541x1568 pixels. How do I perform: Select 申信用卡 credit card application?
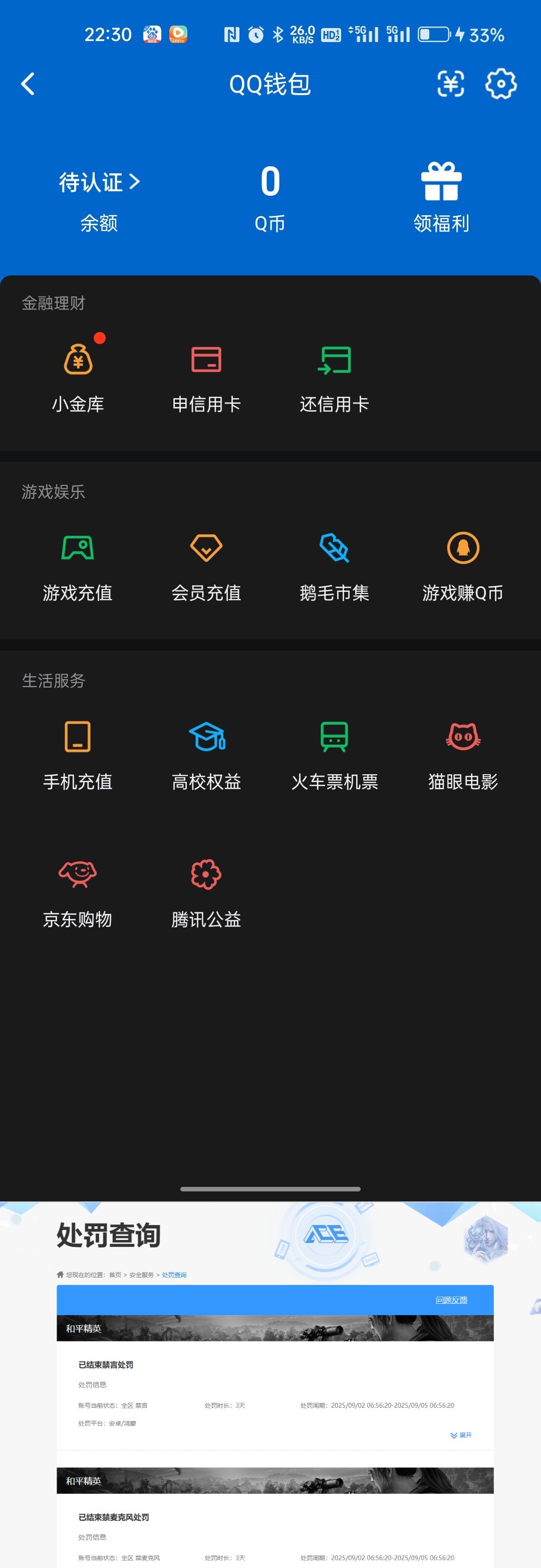pos(206,374)
